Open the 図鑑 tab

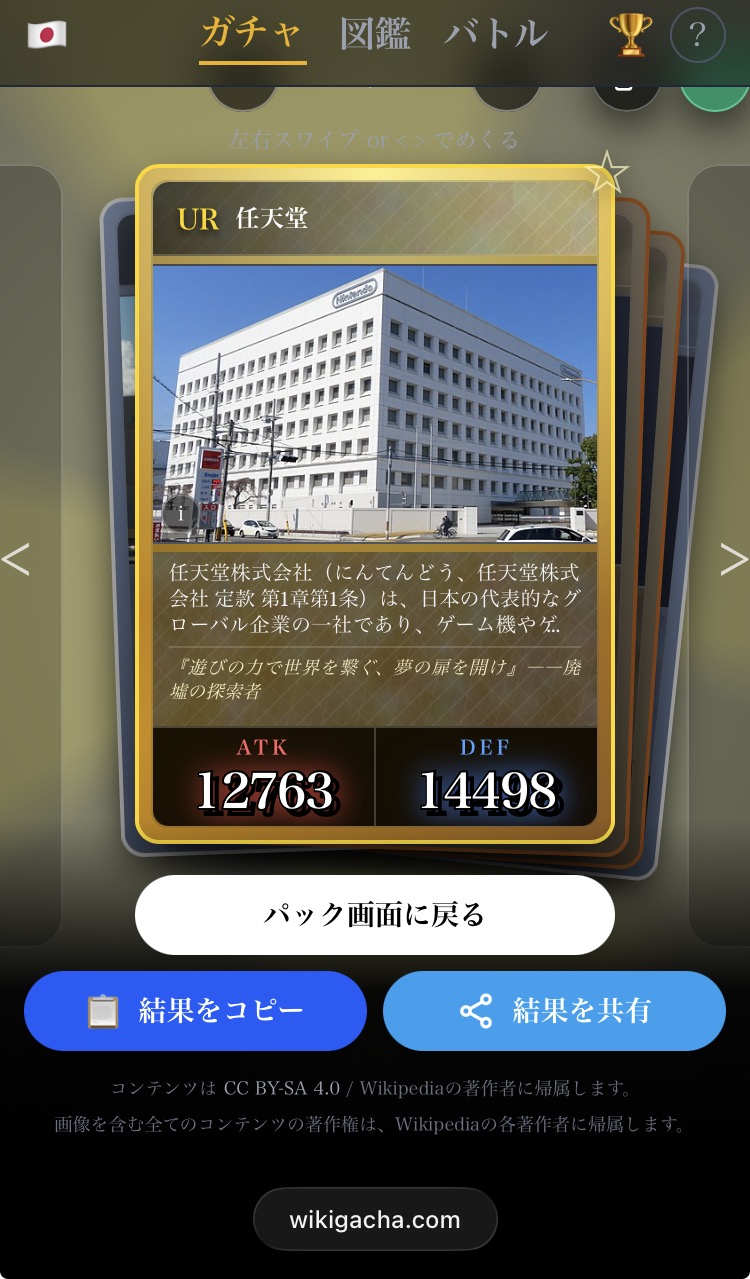point(375,34)
